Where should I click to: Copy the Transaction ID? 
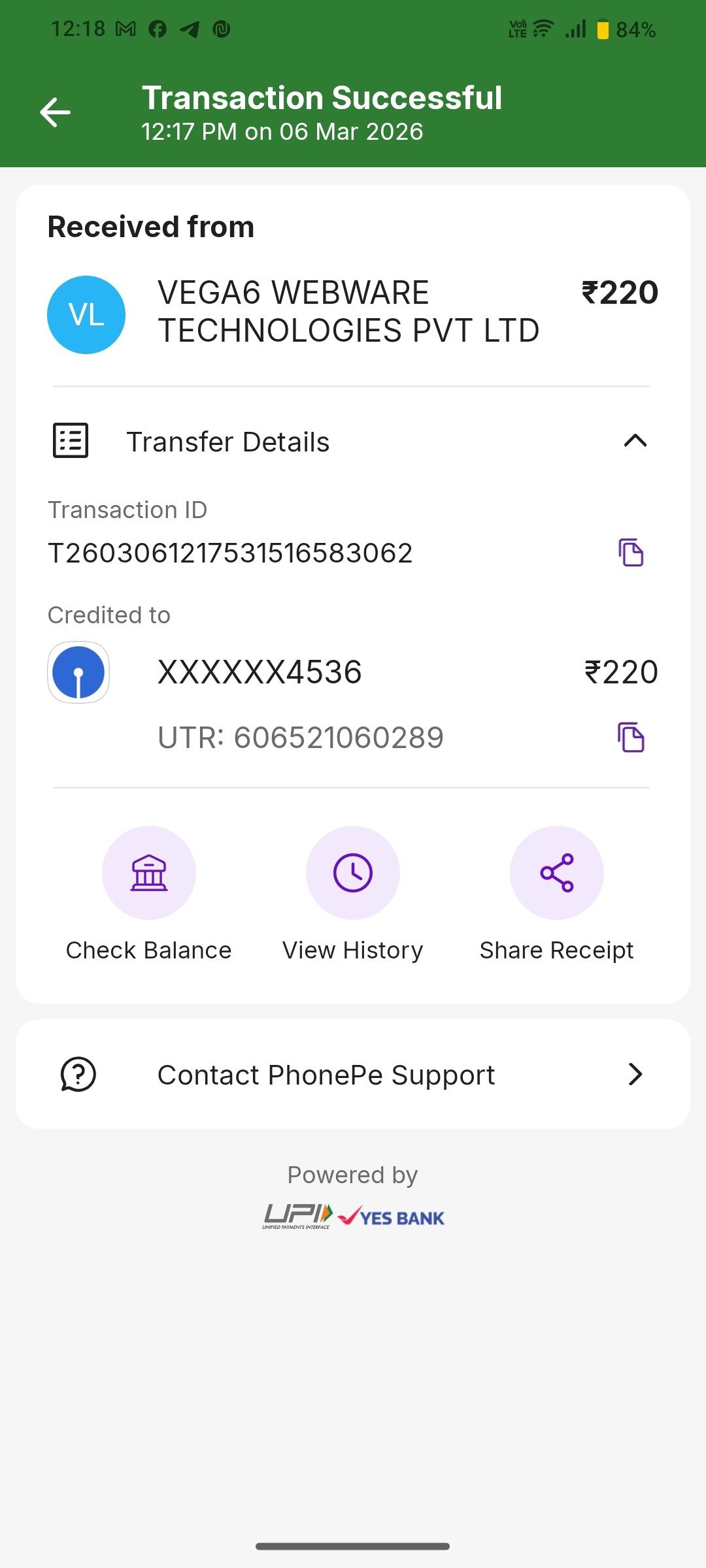pos(631,553)
